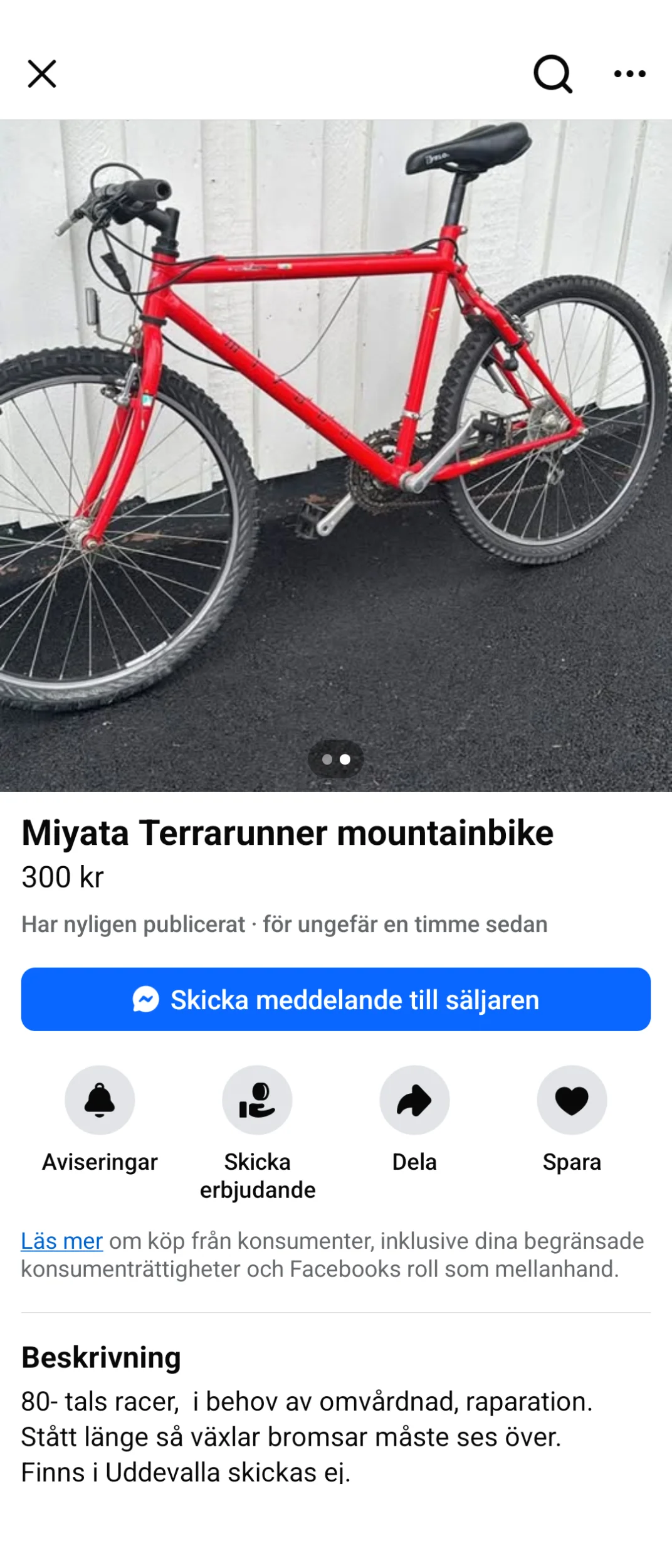
Task: Turn on Aviseringar for this listing
Action: (100, 1100)
